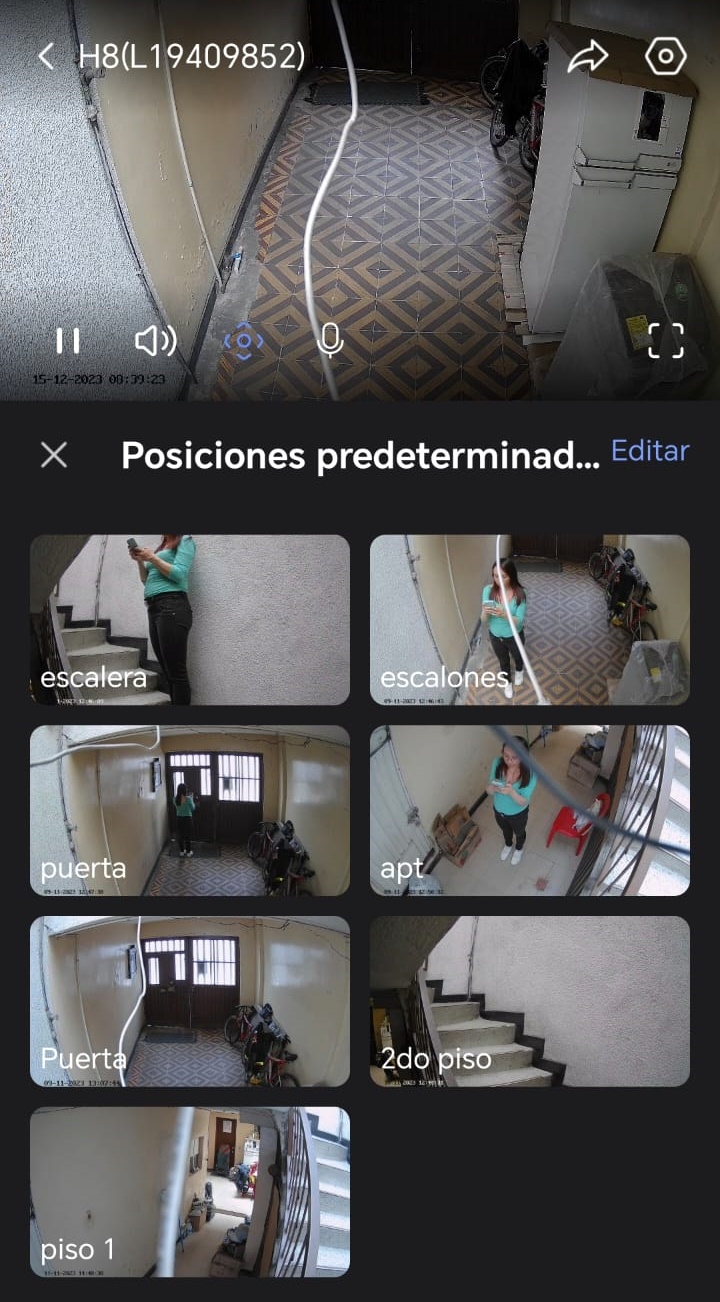The image size is (720, 1302).
Task: Open the PTZ position control icon
Action: [x=243, y=341]
